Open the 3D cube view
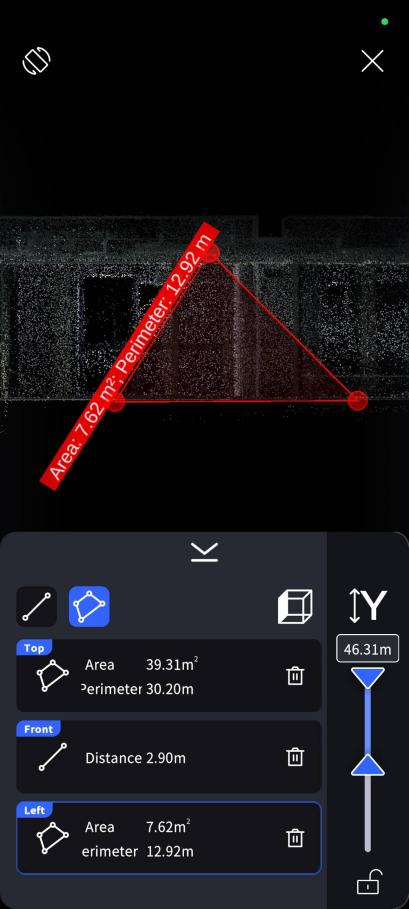This screenshot has width=409, height=909. pyautogui.click(x=295, y=606)
